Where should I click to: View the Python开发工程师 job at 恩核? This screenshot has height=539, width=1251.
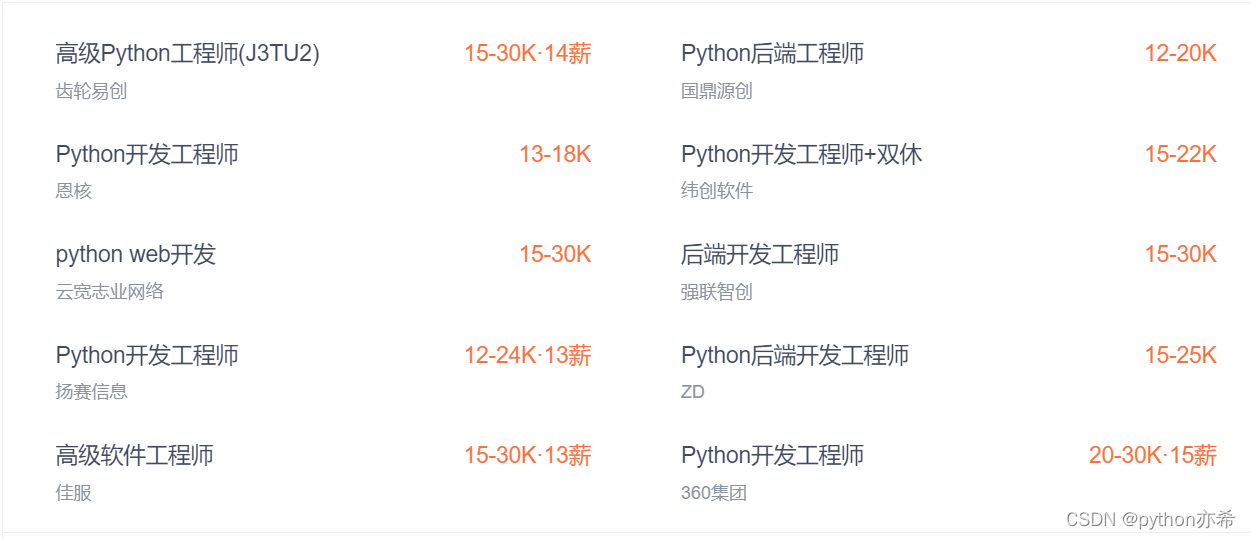pos(147,155)
